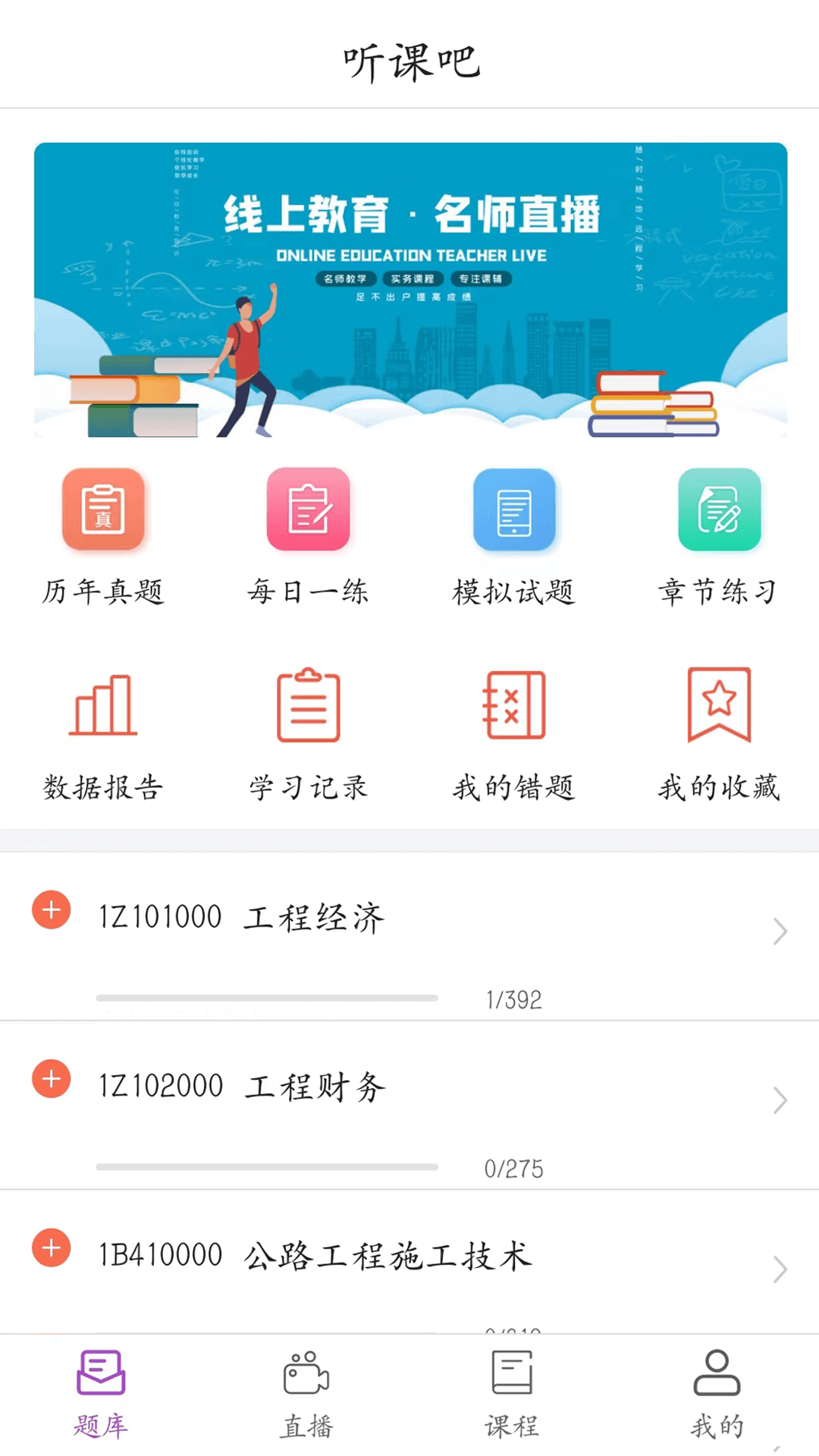The image size is (819, 1456).
Task: Switch to the 题库 tab
Action: click(102, 1395)
